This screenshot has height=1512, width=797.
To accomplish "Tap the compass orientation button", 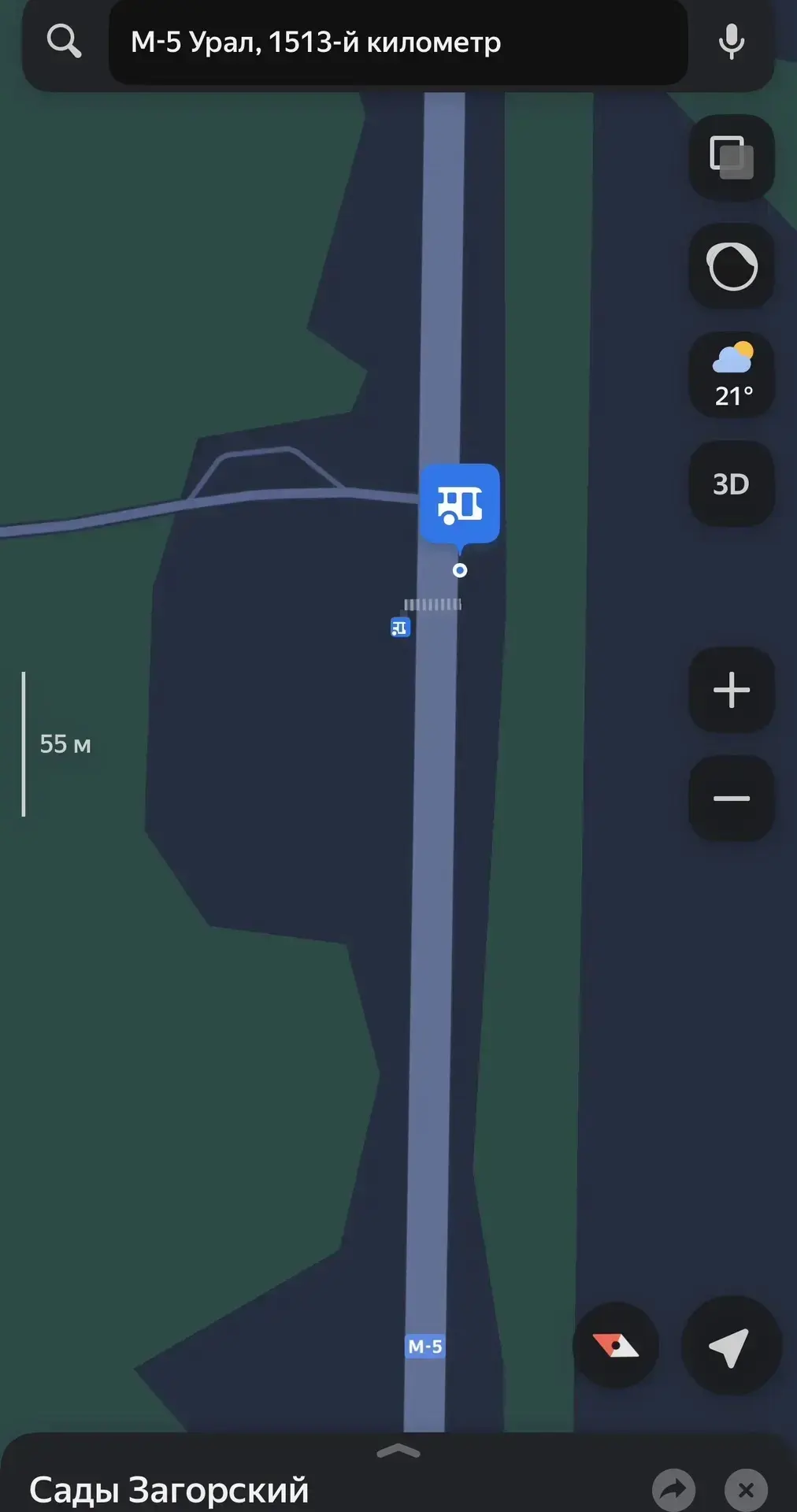I will coord(615,1345).
